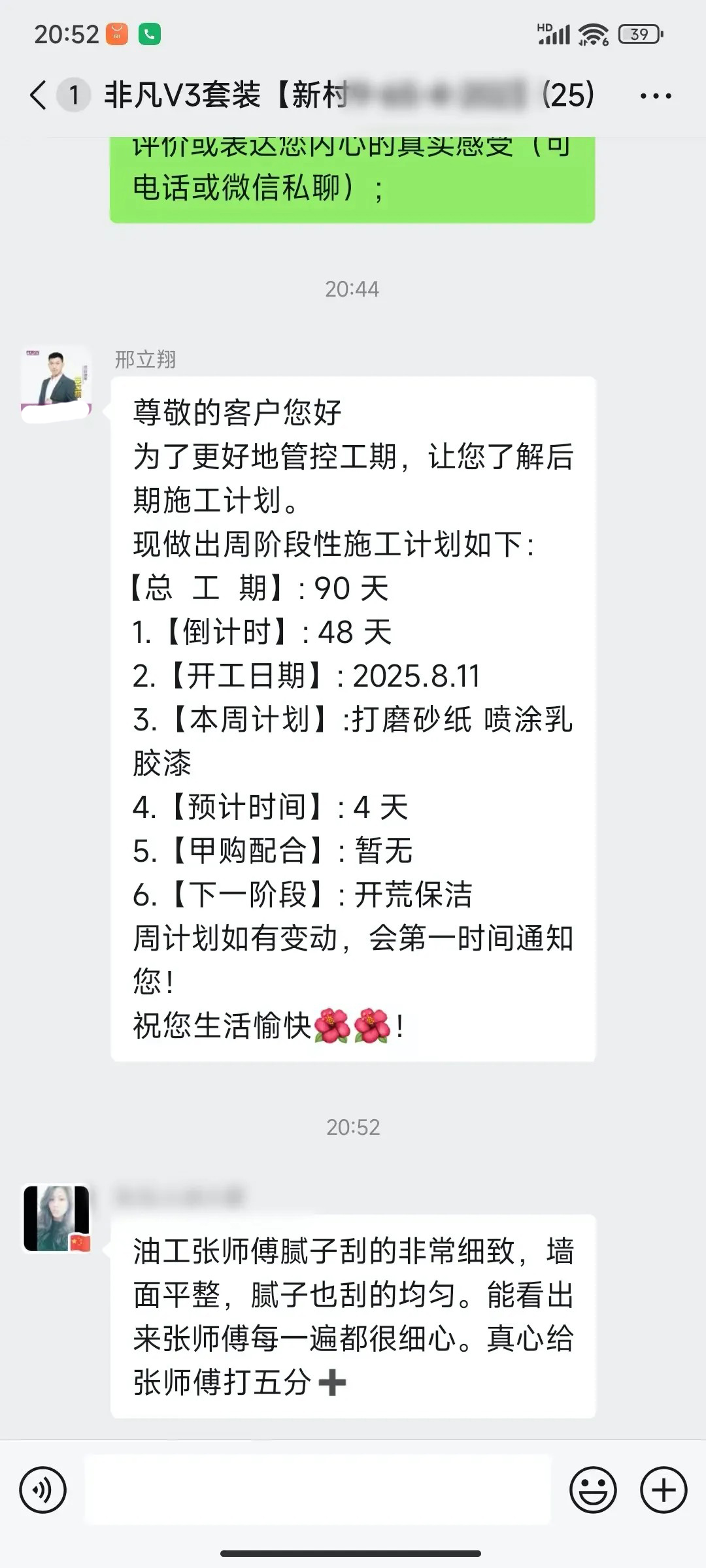The width and height of the screenshot is (706, 1568).
Task: Open the emoji sticker panel
Action: 593,1490
